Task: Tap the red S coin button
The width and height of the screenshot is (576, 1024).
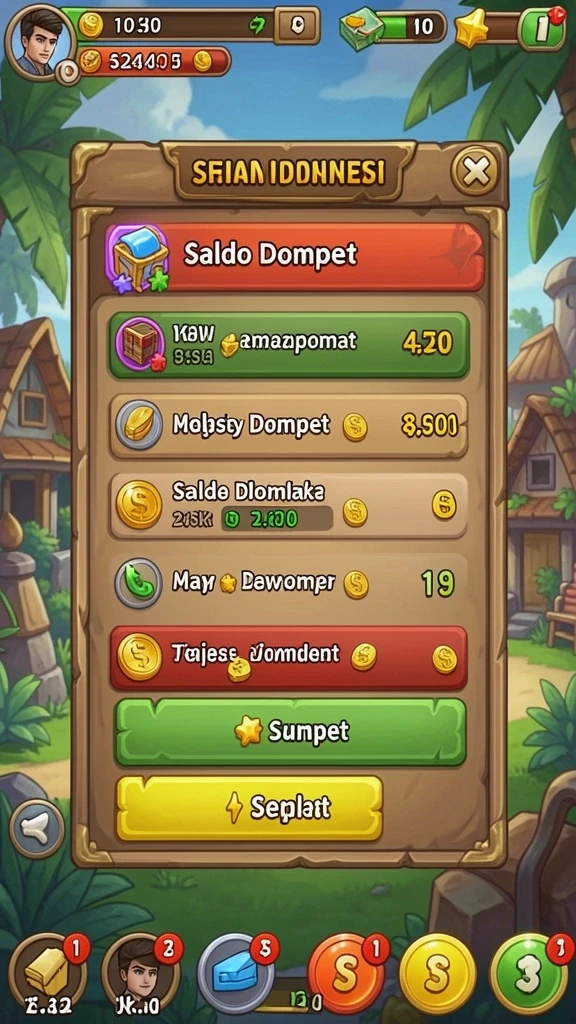Action: click(346, 974)
